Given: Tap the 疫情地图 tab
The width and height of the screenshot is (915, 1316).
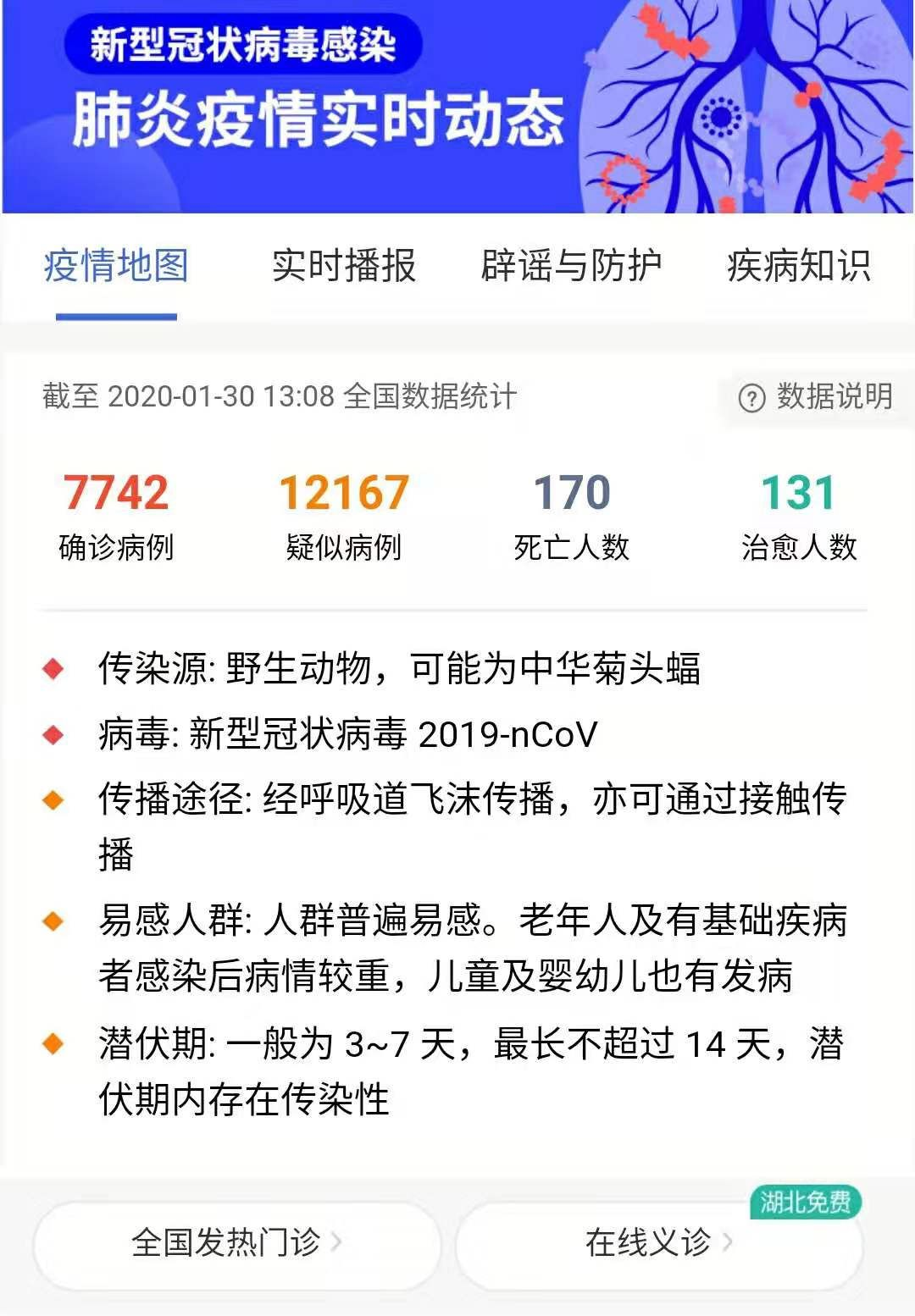Looking at the screenshot, I should (x=116, y=266).
